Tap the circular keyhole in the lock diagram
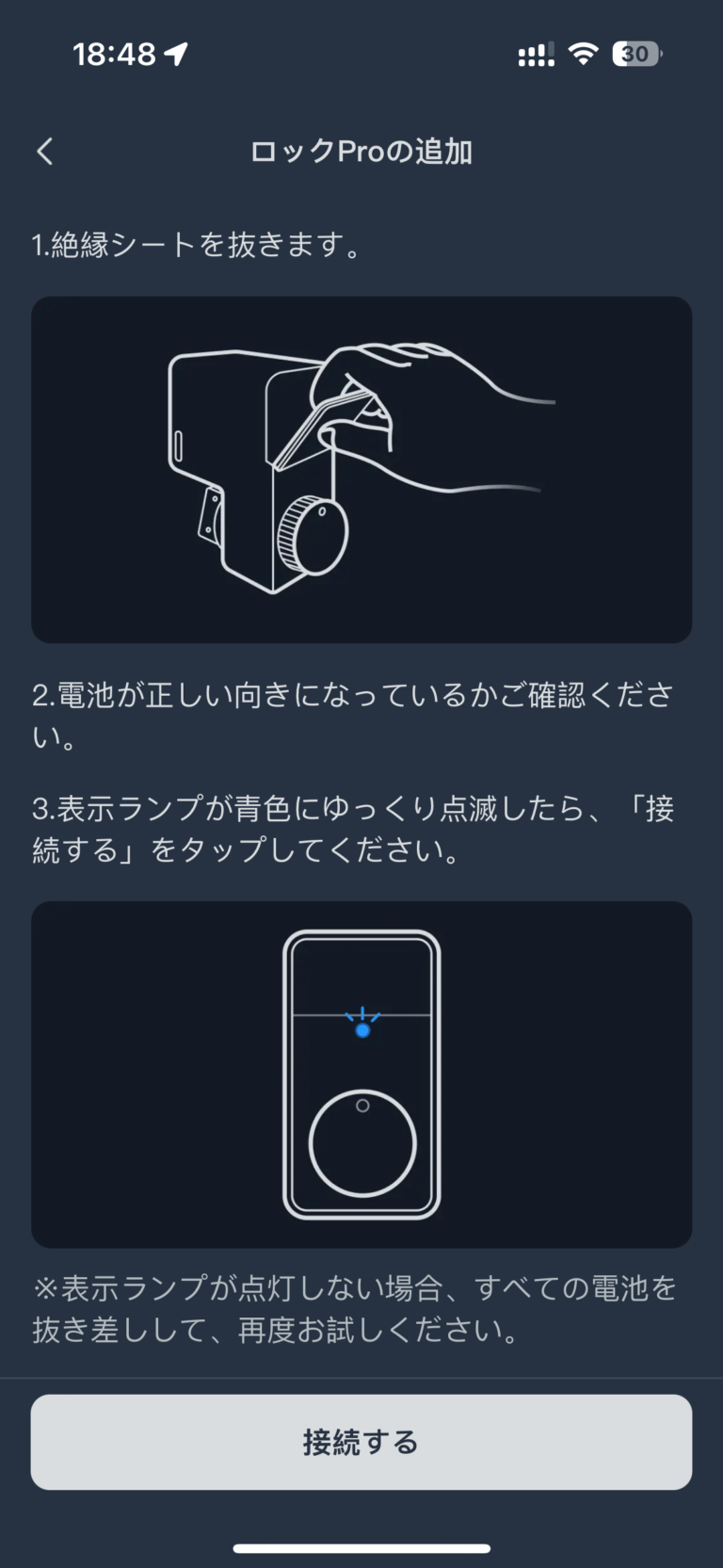 click(362, 1144)
